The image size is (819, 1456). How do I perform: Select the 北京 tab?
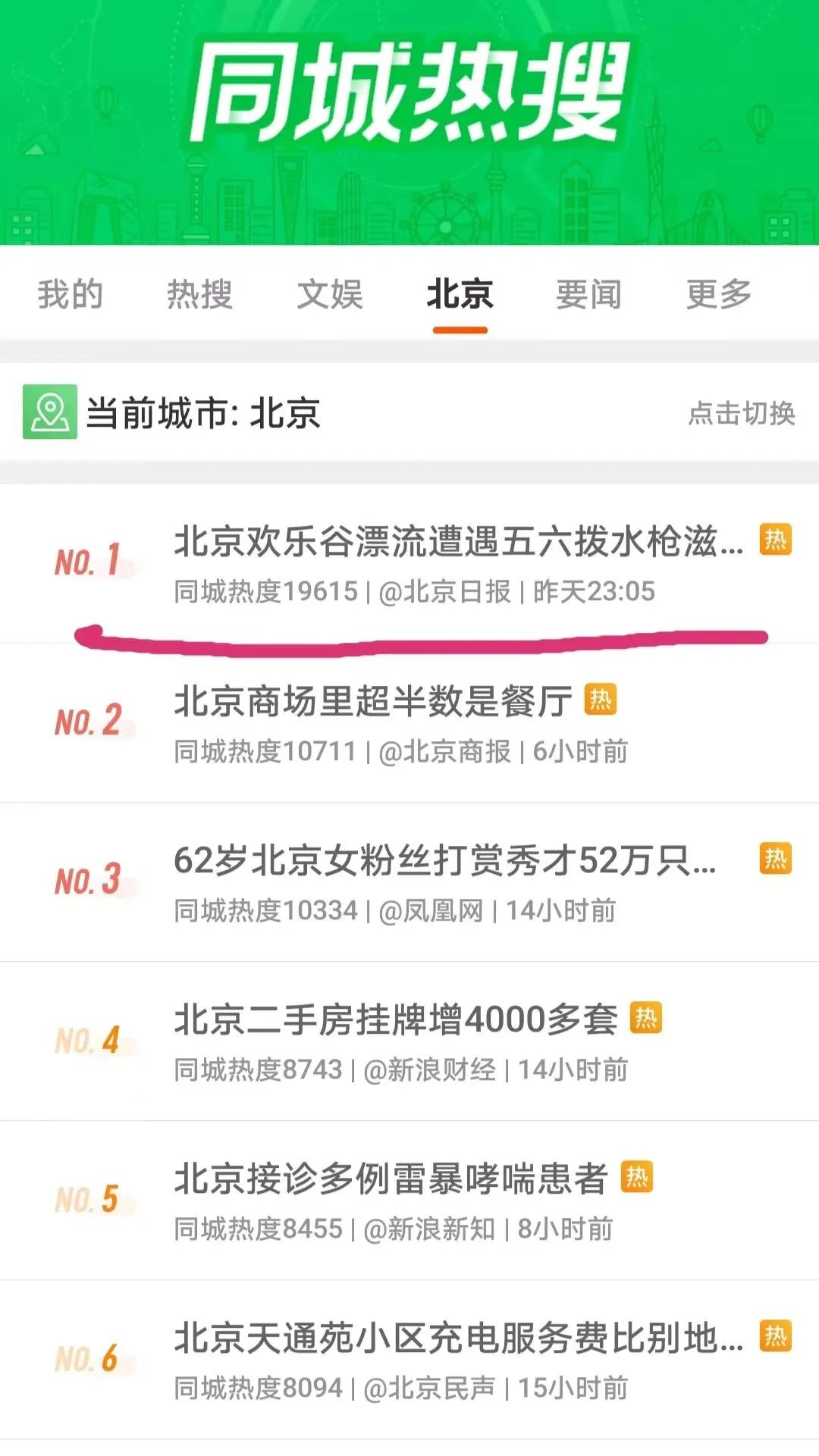pos(460,294)
